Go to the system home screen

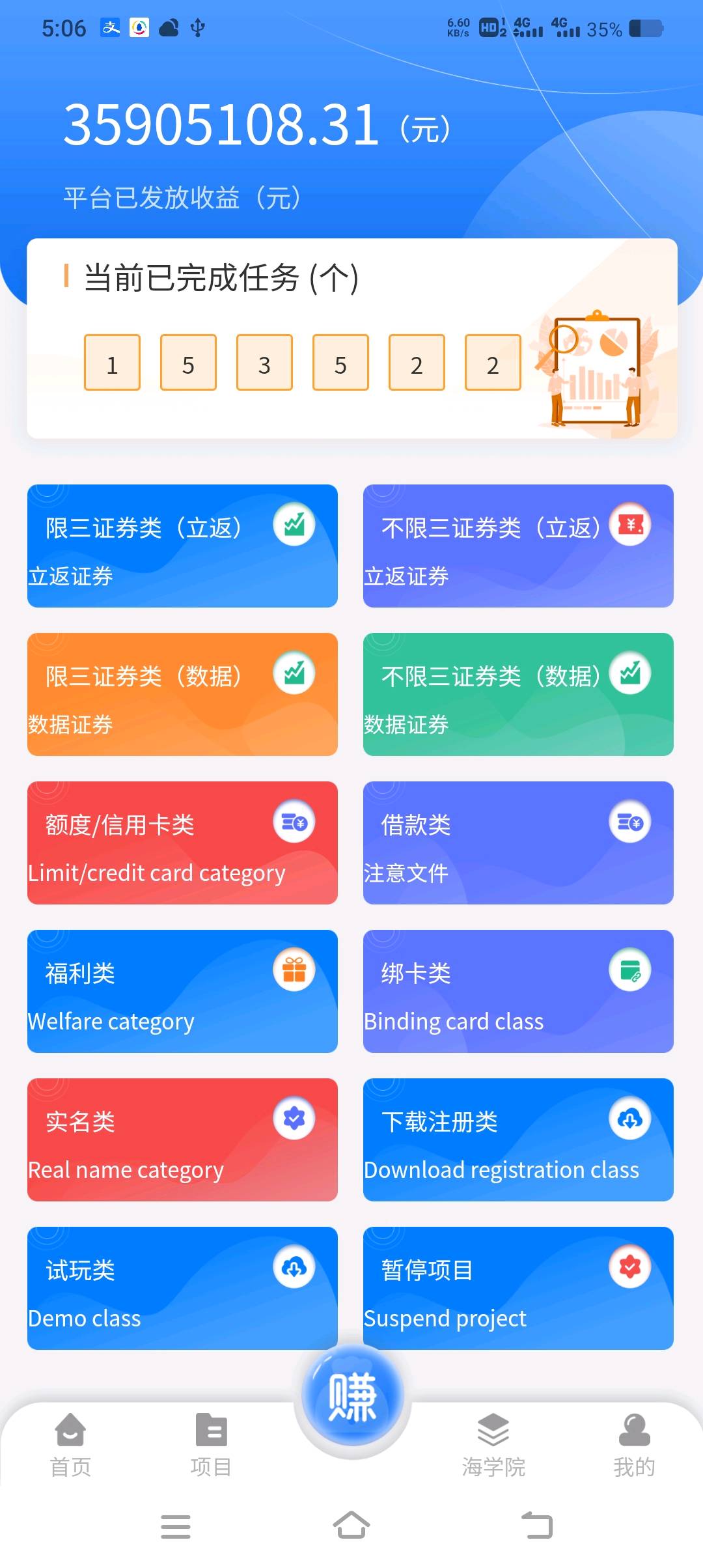[x=351, y=1526]
